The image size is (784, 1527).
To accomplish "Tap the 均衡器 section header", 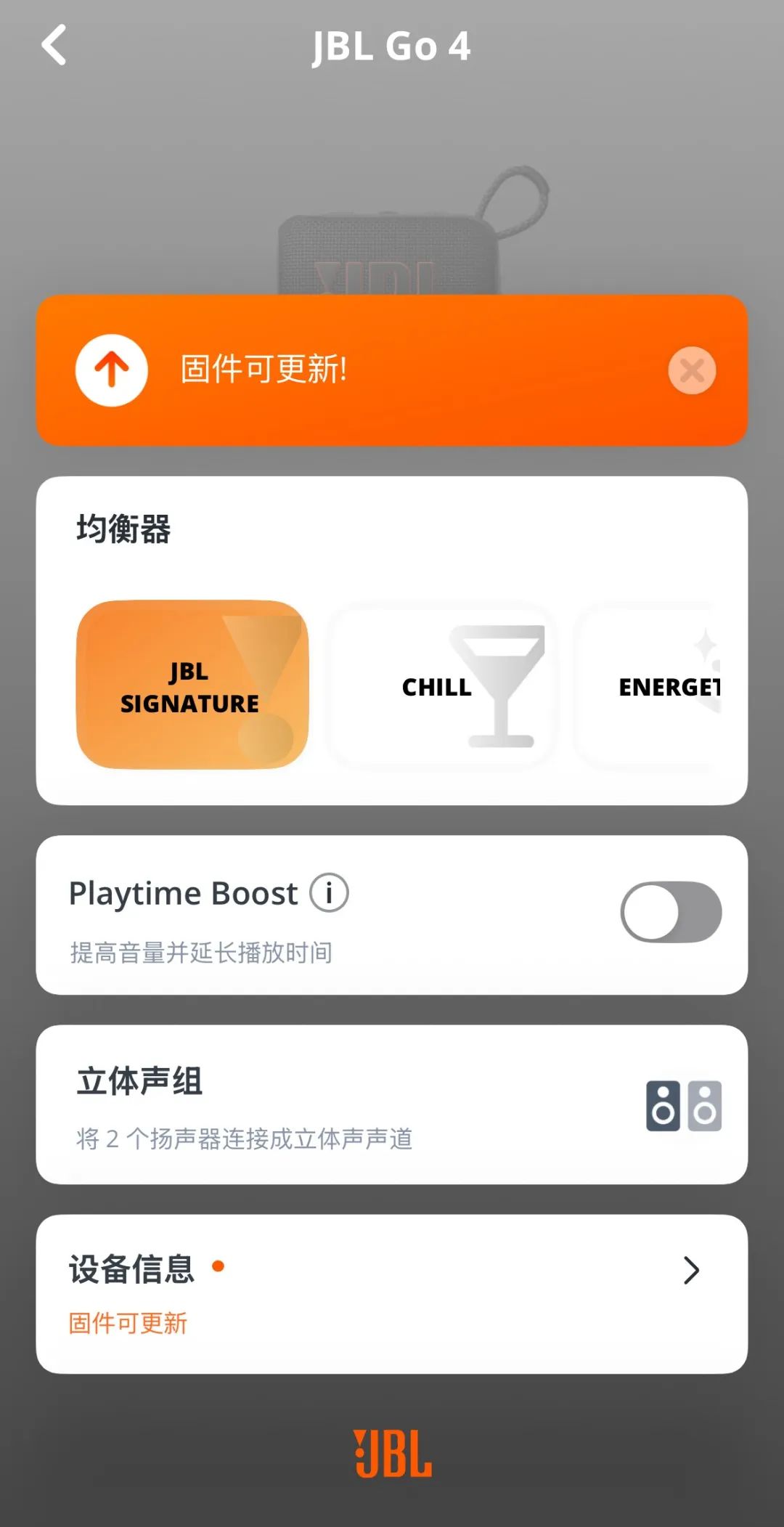I will point(126,529).
